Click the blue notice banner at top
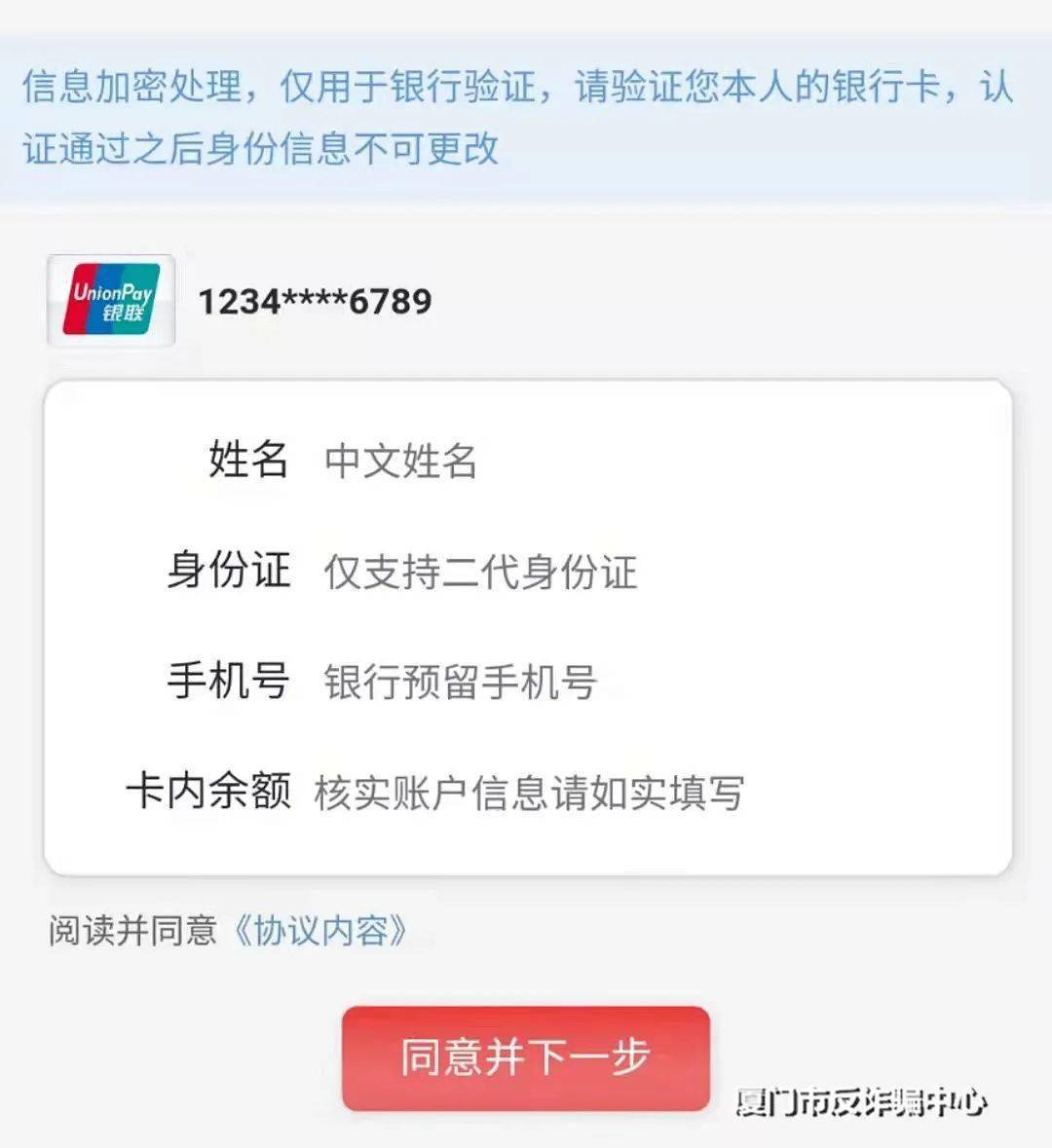Image resolution: width=1052 pixels, height=1148 pixels. [526, 119]
